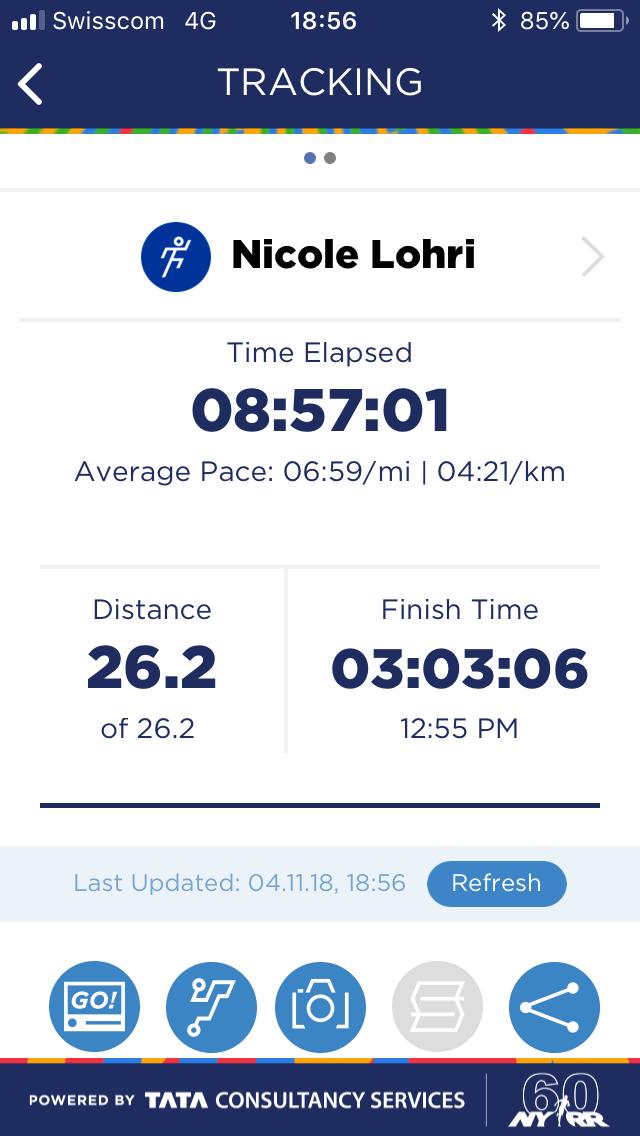The height and width of the screenshot is (1136, 640).
Task: Tap the GO! sign icon
Action: (95, 1006)
